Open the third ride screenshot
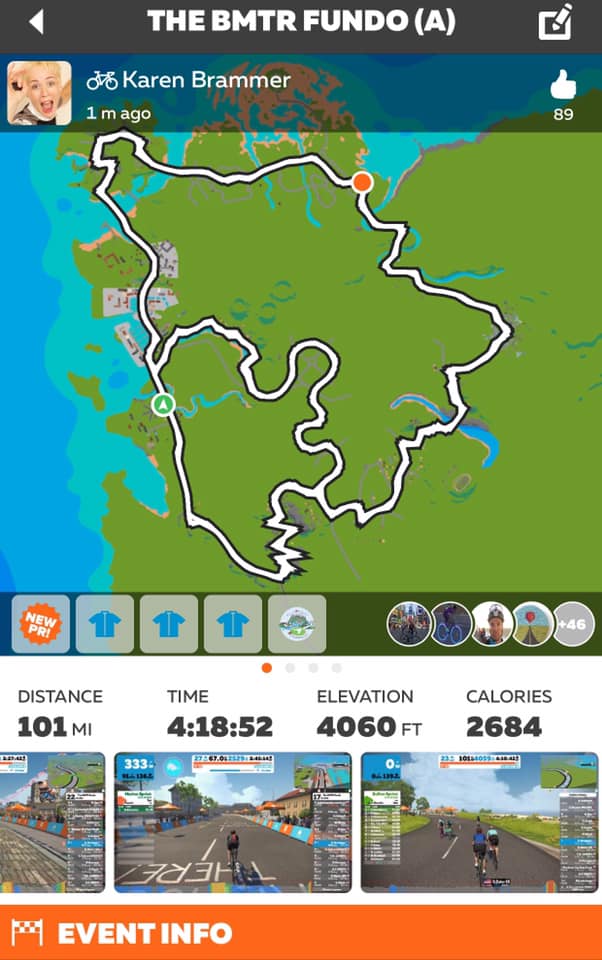This screenshot has height=960, width=602. click(479, 822)
